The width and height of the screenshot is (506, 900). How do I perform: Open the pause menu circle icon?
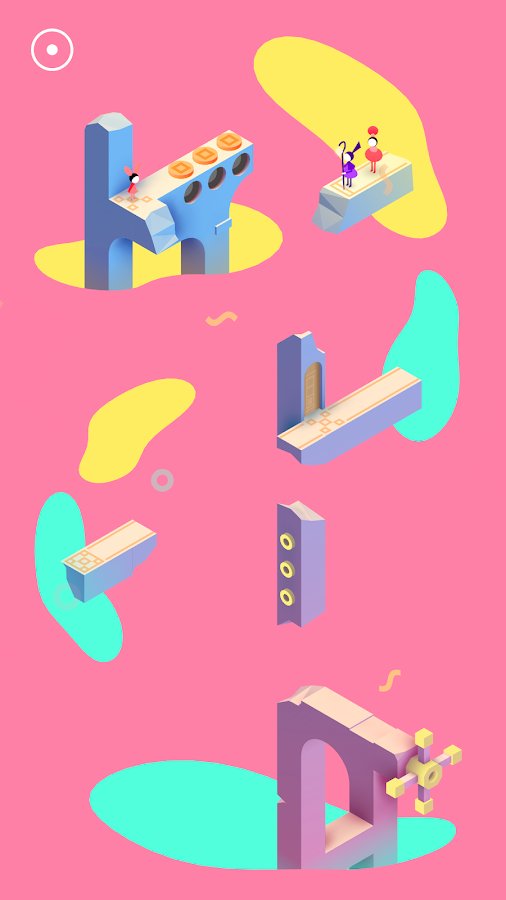(52, 50)
